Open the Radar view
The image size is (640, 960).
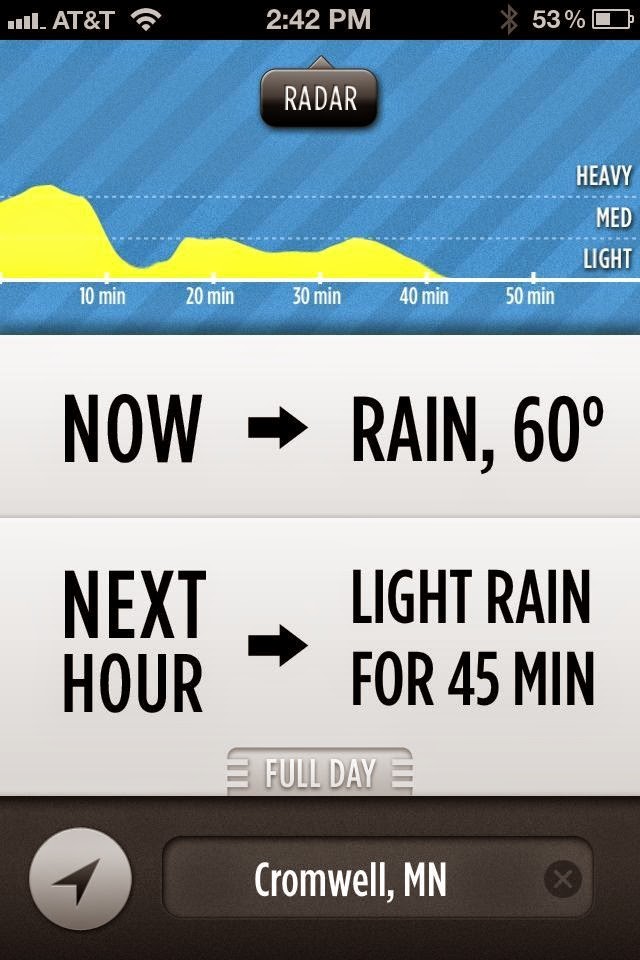pyautogui.click(x=319, y=98)
